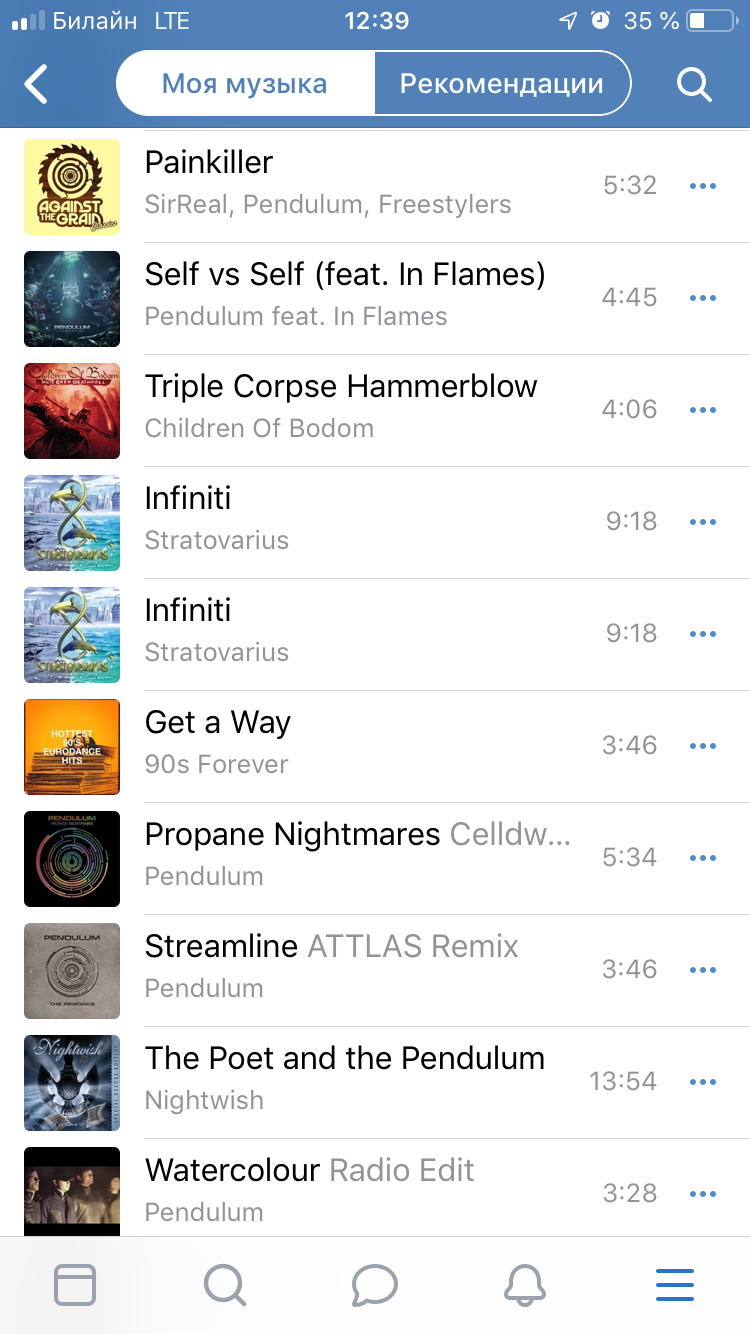
Task: Show options for Get a Way
Action: click(703, 746)
